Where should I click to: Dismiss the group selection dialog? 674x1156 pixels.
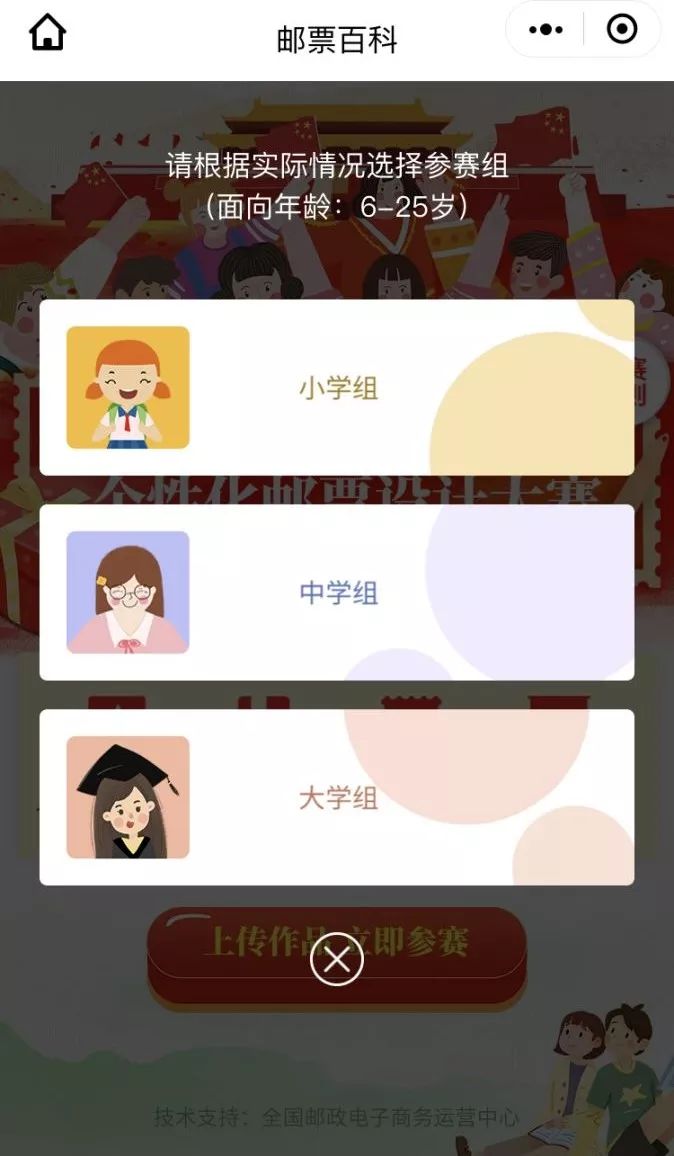coord(337,959)
